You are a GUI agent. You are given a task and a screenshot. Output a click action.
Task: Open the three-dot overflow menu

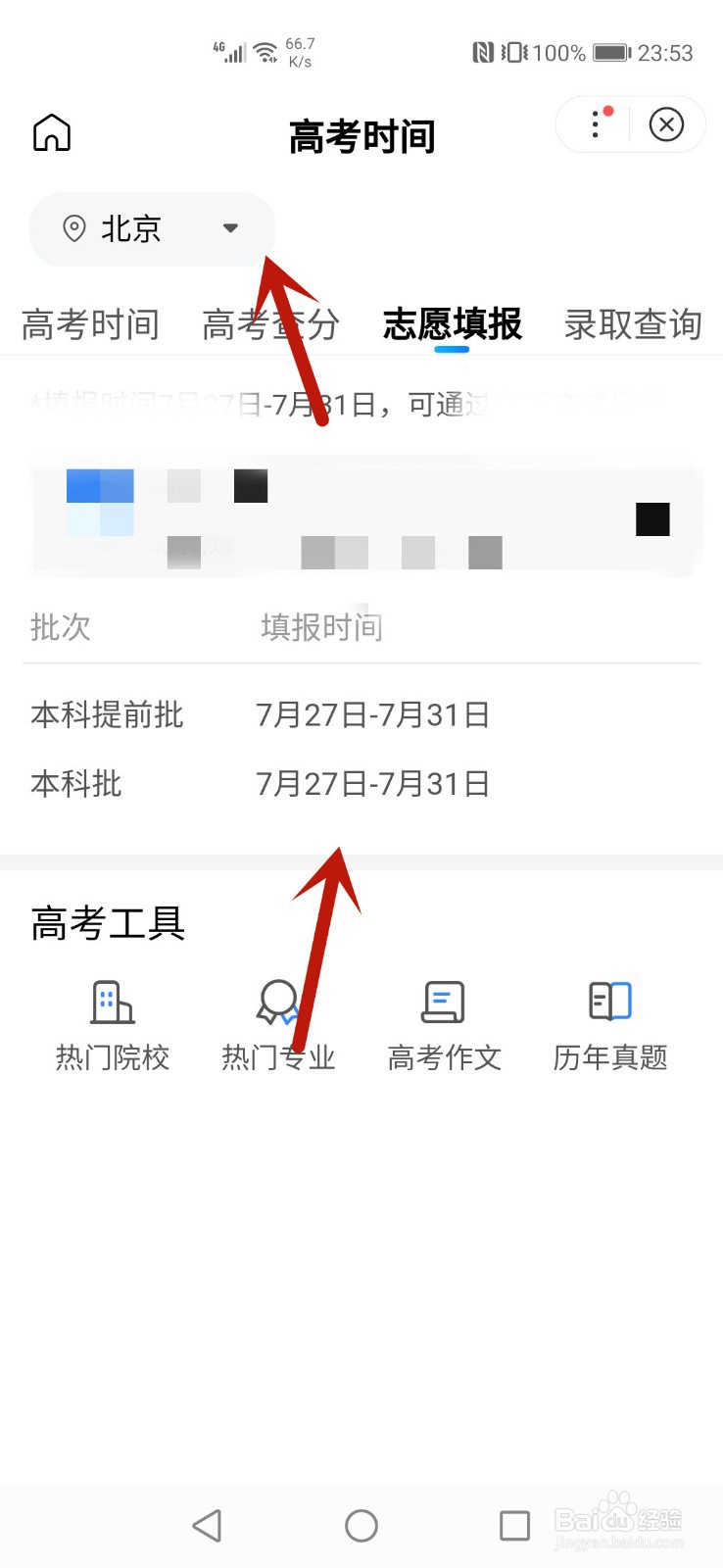[595, 125]
